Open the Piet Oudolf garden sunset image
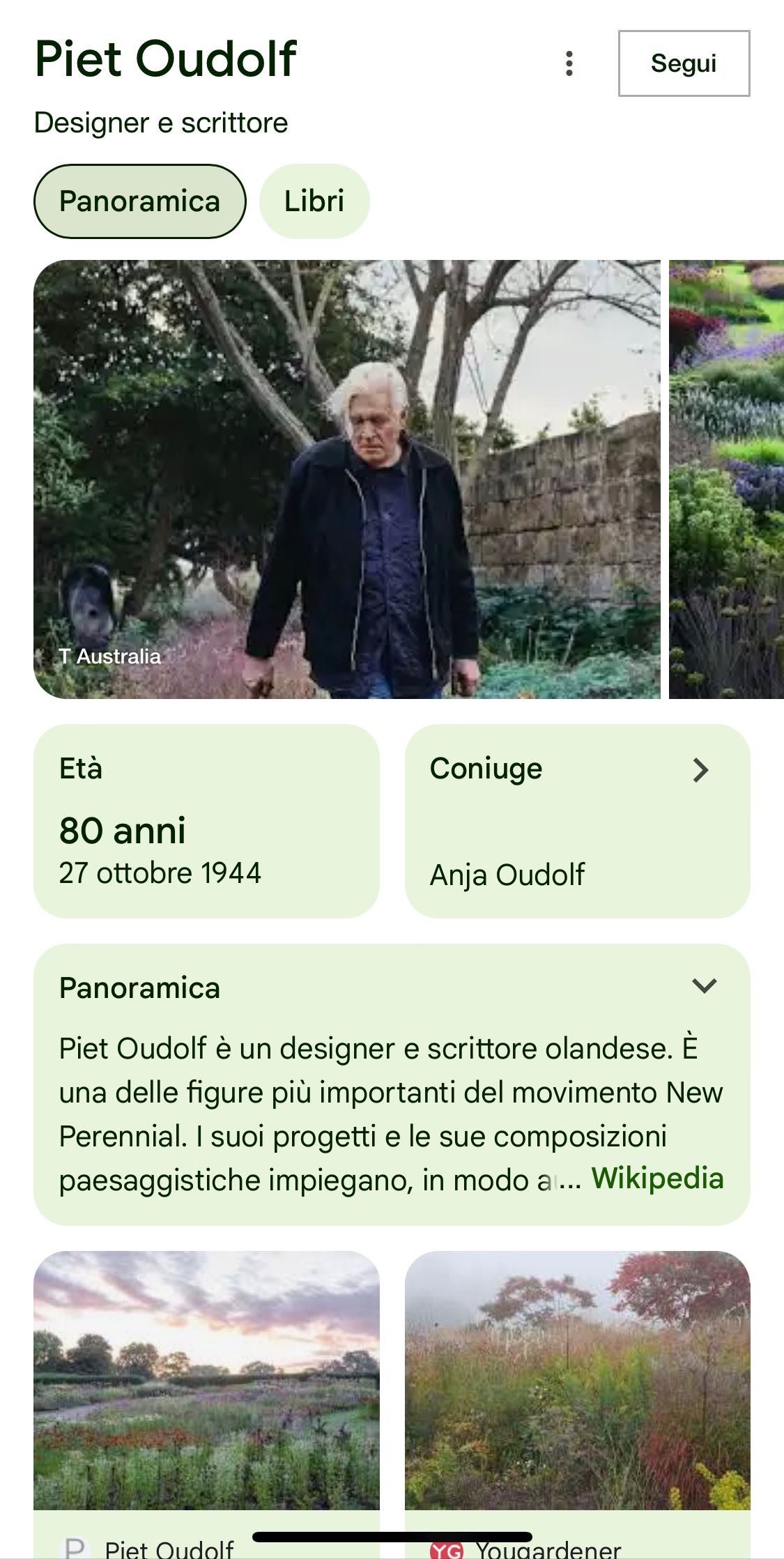This screenshot has width=784, height=1559. pos(206,1380)
